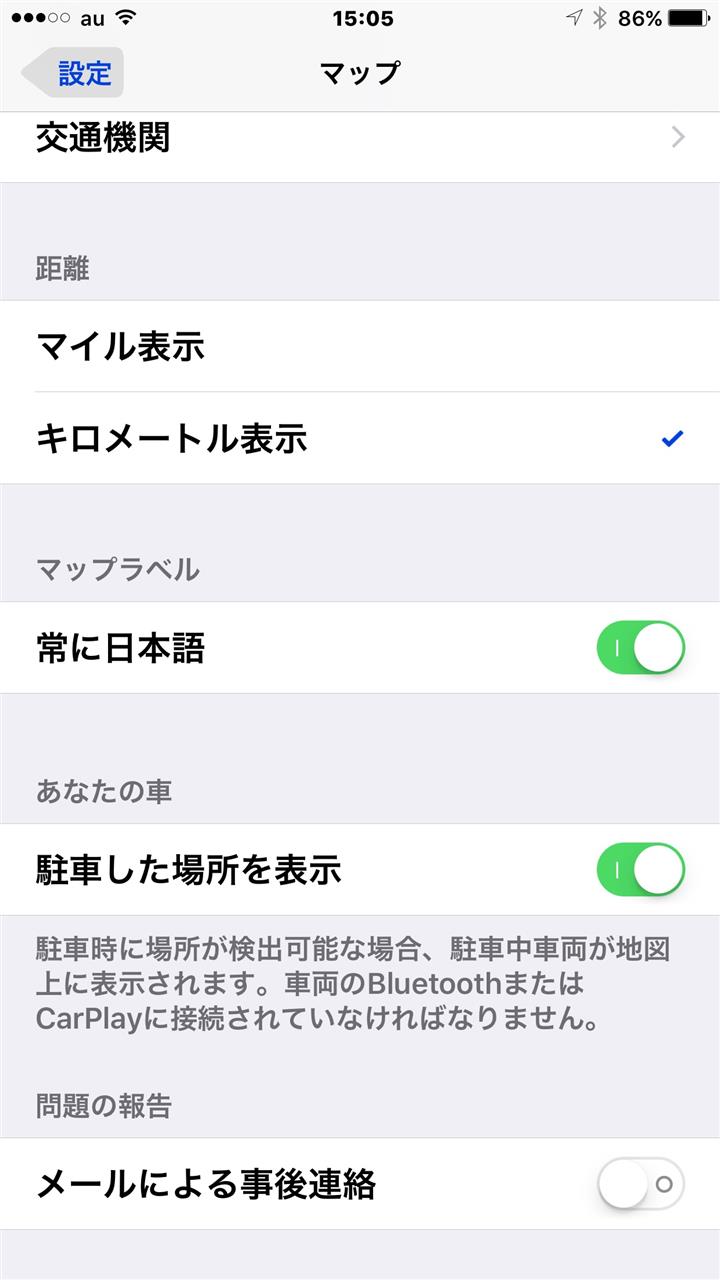The width and height of the screenshot is (720, 1280).
Task: Disable 駐車した場所を表示
Action: coord(641,870)
